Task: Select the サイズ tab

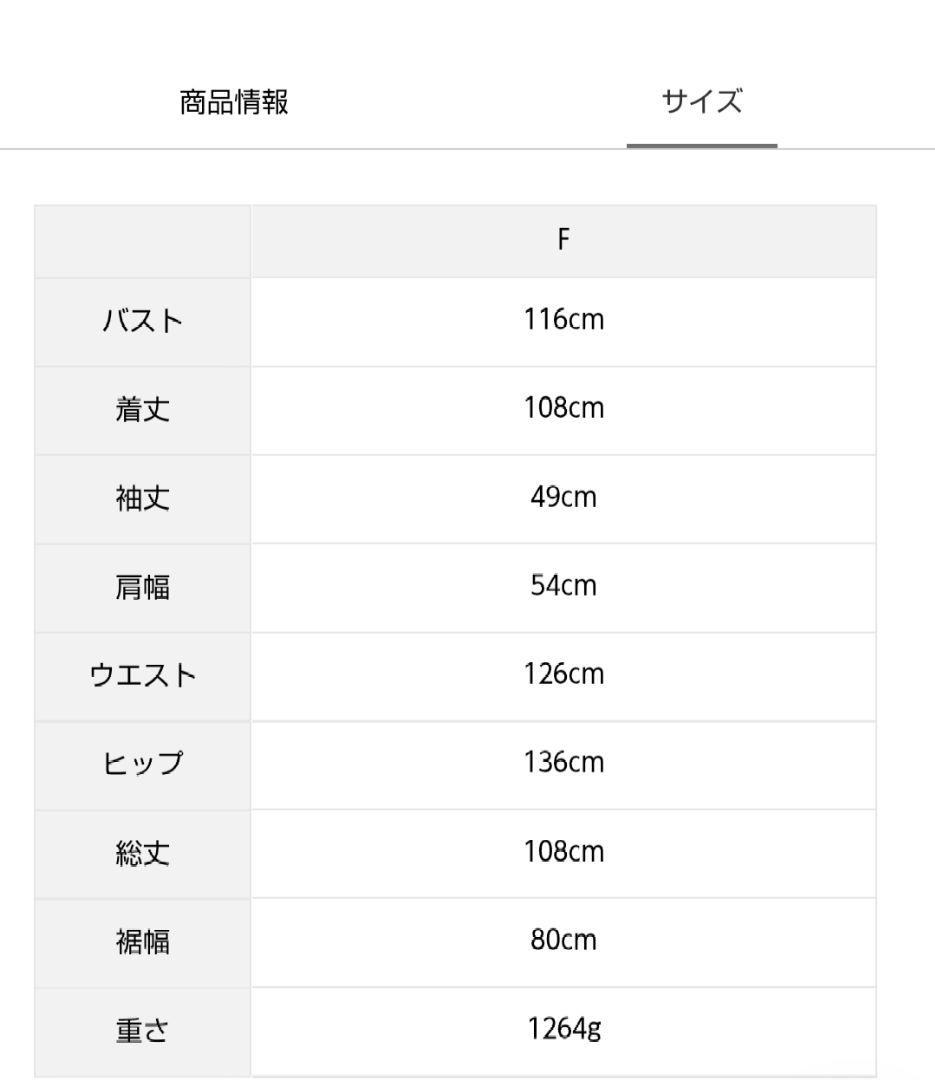Action: click(x=700, y=100)
